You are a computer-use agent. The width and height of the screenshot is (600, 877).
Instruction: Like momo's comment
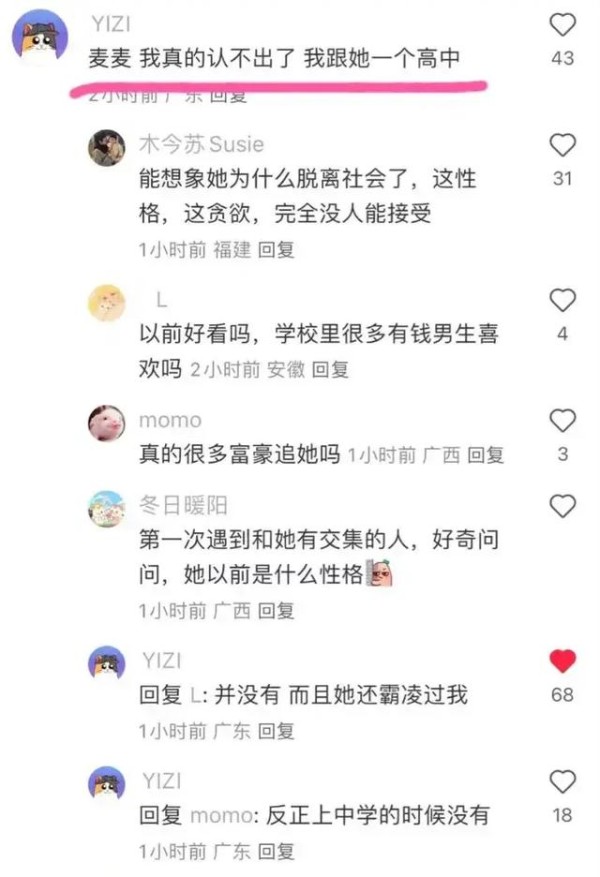click(563, 420)
